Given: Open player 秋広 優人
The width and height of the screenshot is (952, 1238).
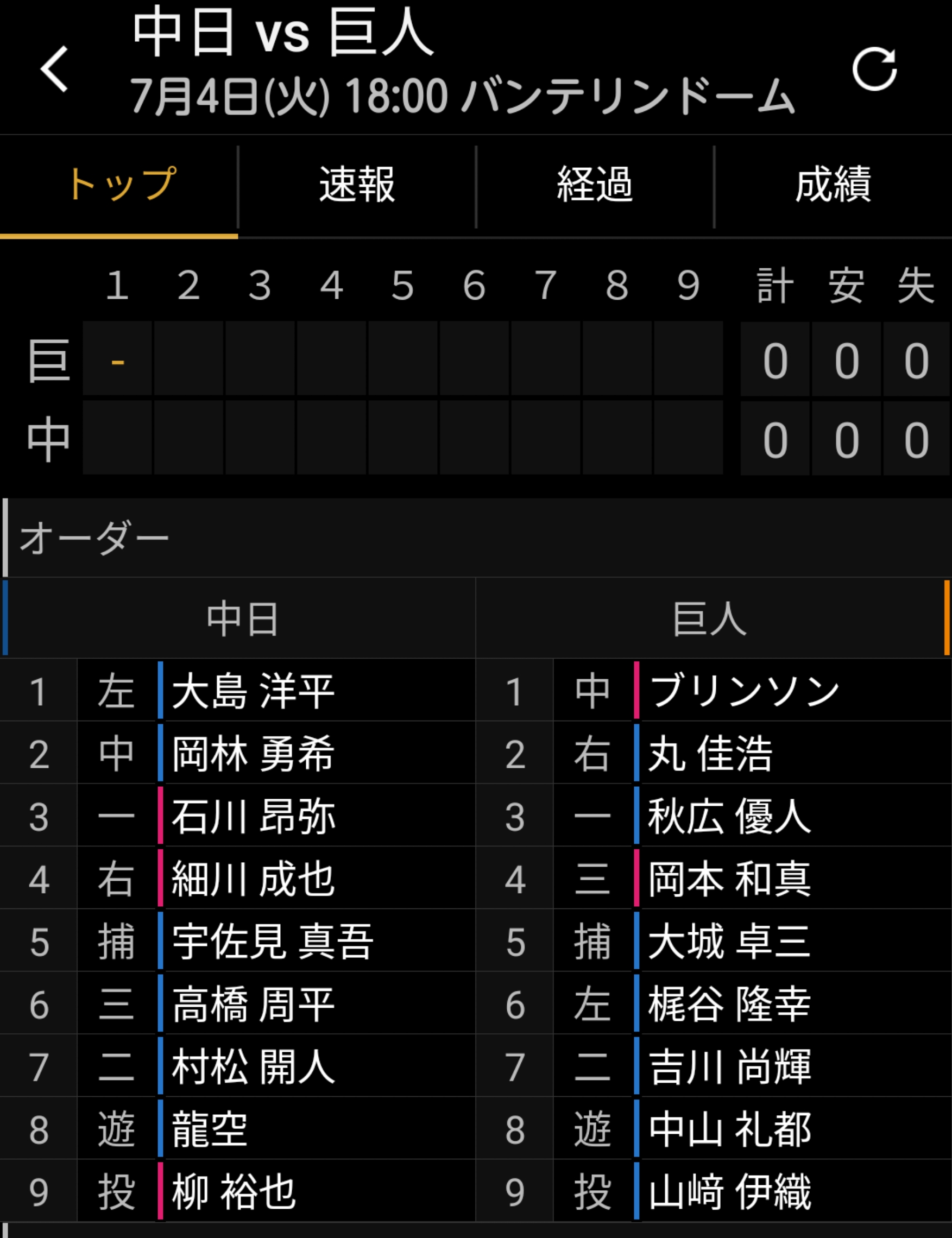Looking at the screenshot, I should [x=729, y=816].
